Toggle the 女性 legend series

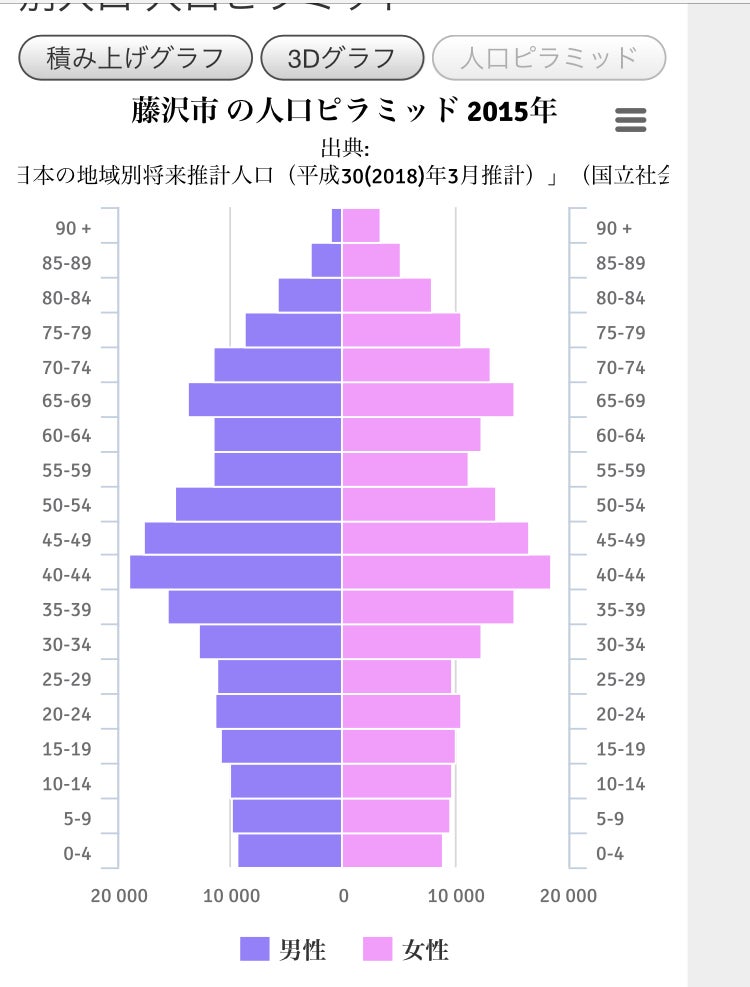(x=406, y=949)
